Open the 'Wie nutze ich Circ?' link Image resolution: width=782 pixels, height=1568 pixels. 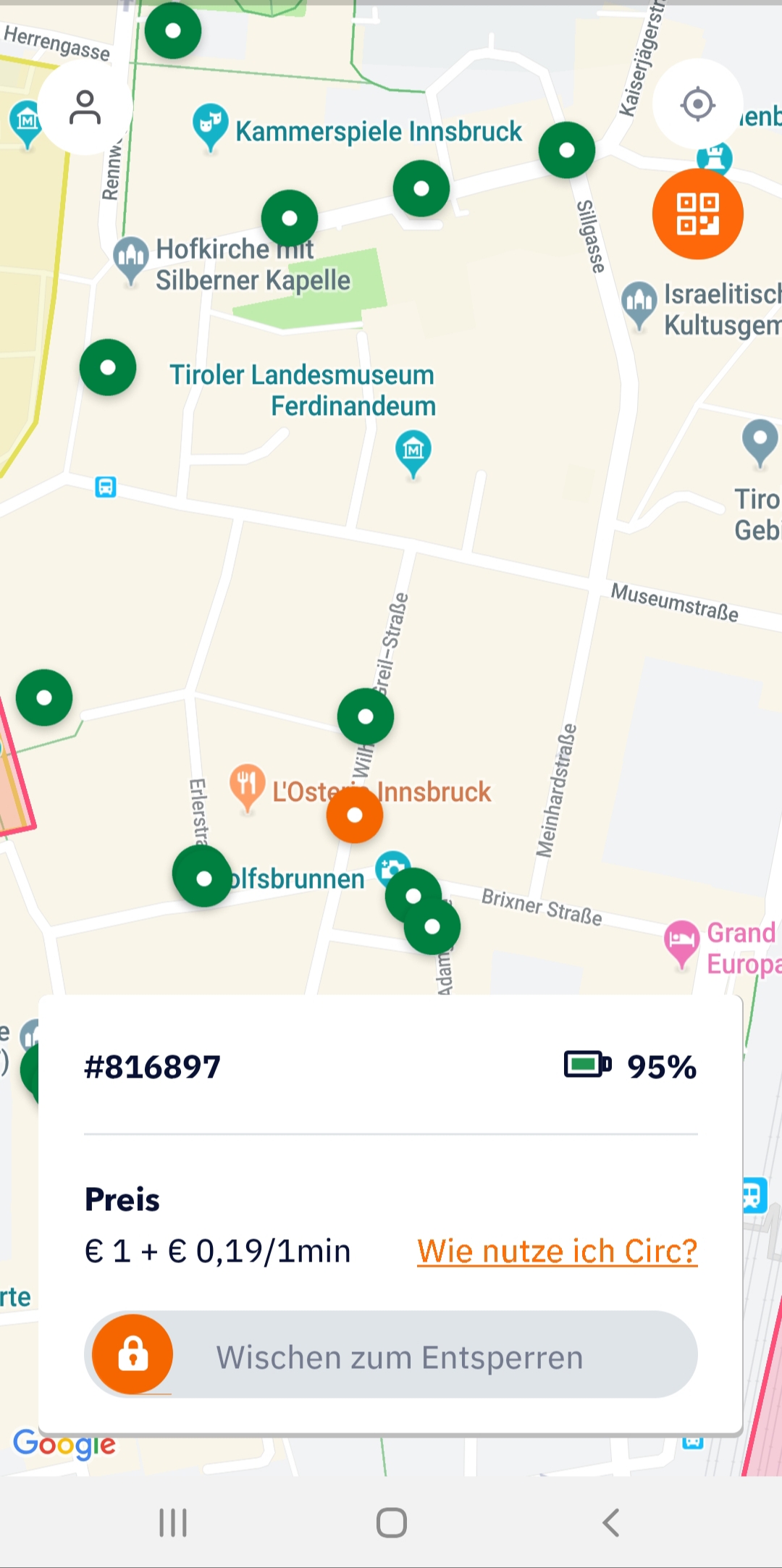coord(557,1251)
